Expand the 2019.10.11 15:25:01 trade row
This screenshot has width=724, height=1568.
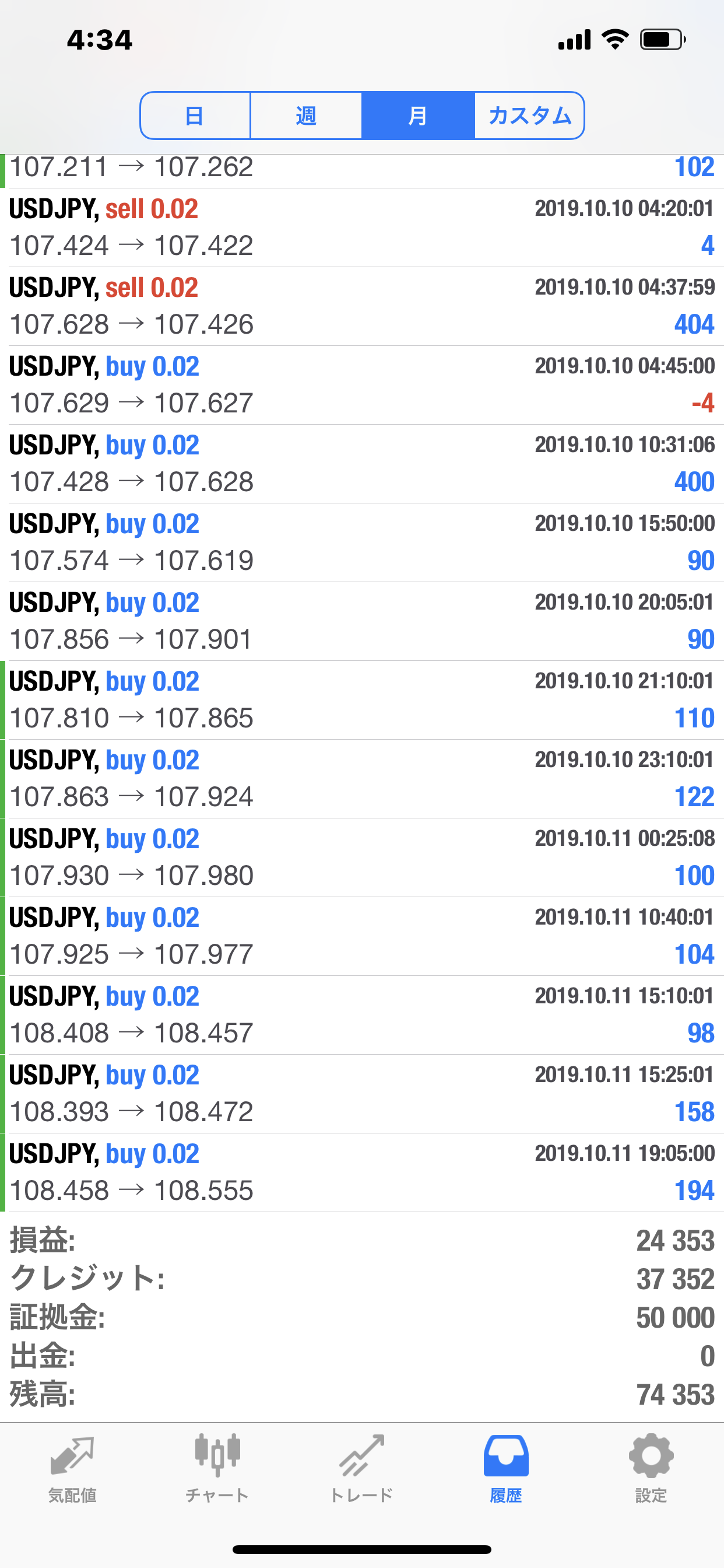tap(362, 1093)
